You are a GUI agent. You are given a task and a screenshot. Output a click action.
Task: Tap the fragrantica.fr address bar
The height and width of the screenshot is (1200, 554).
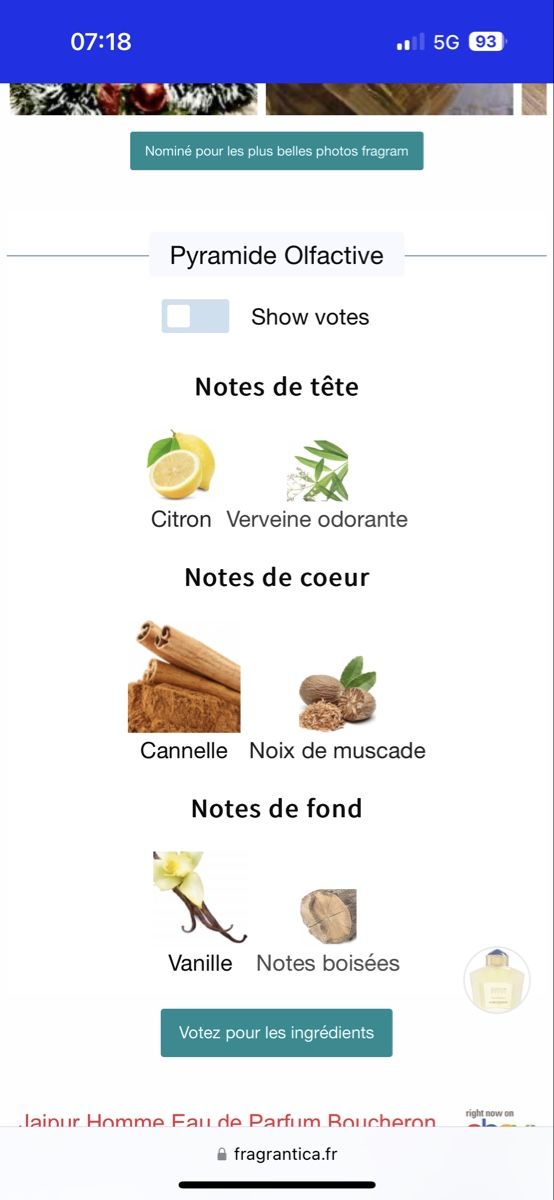277,1154
